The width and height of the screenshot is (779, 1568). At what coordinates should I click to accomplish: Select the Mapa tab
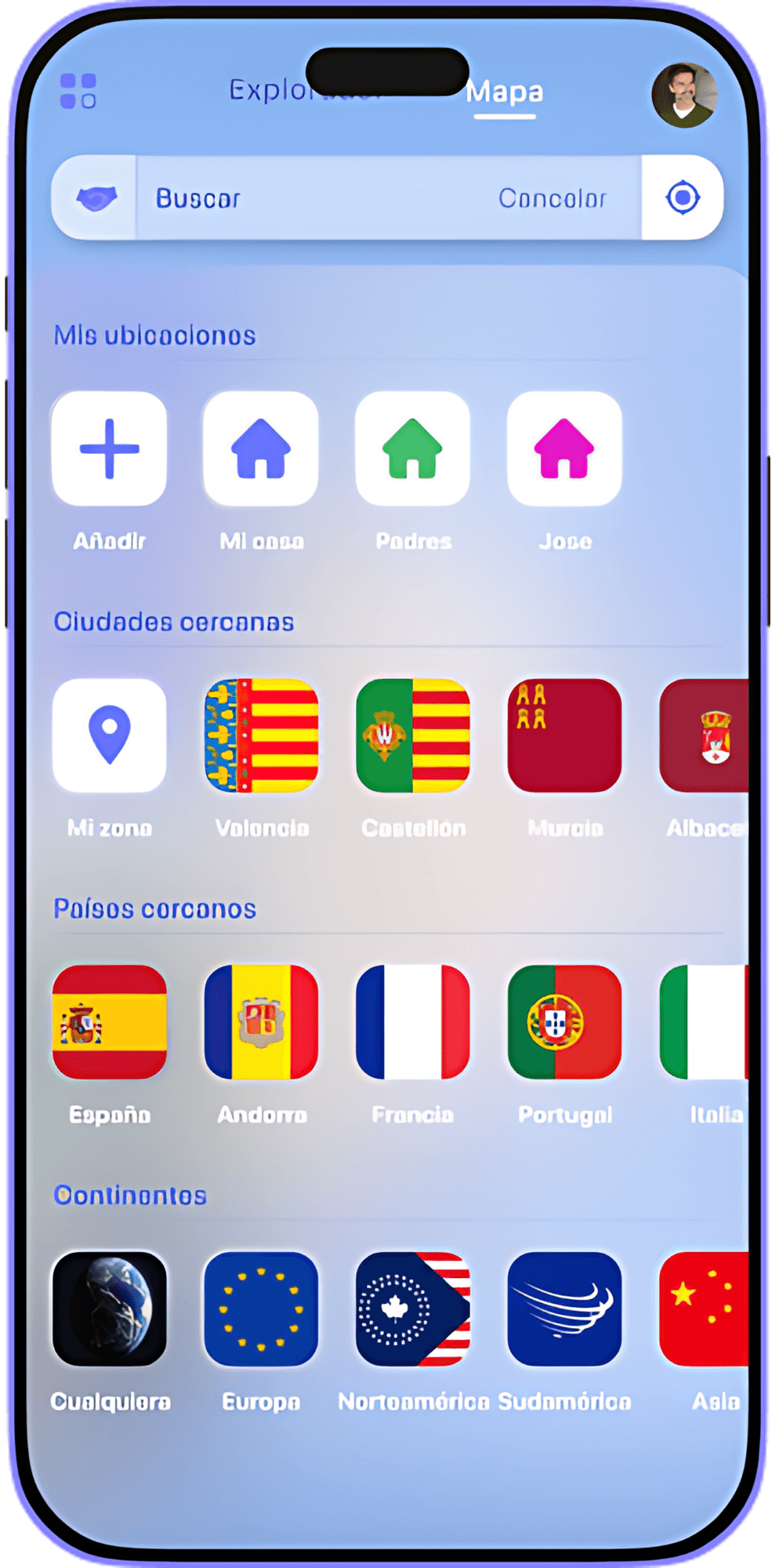(x=505, y=93)
